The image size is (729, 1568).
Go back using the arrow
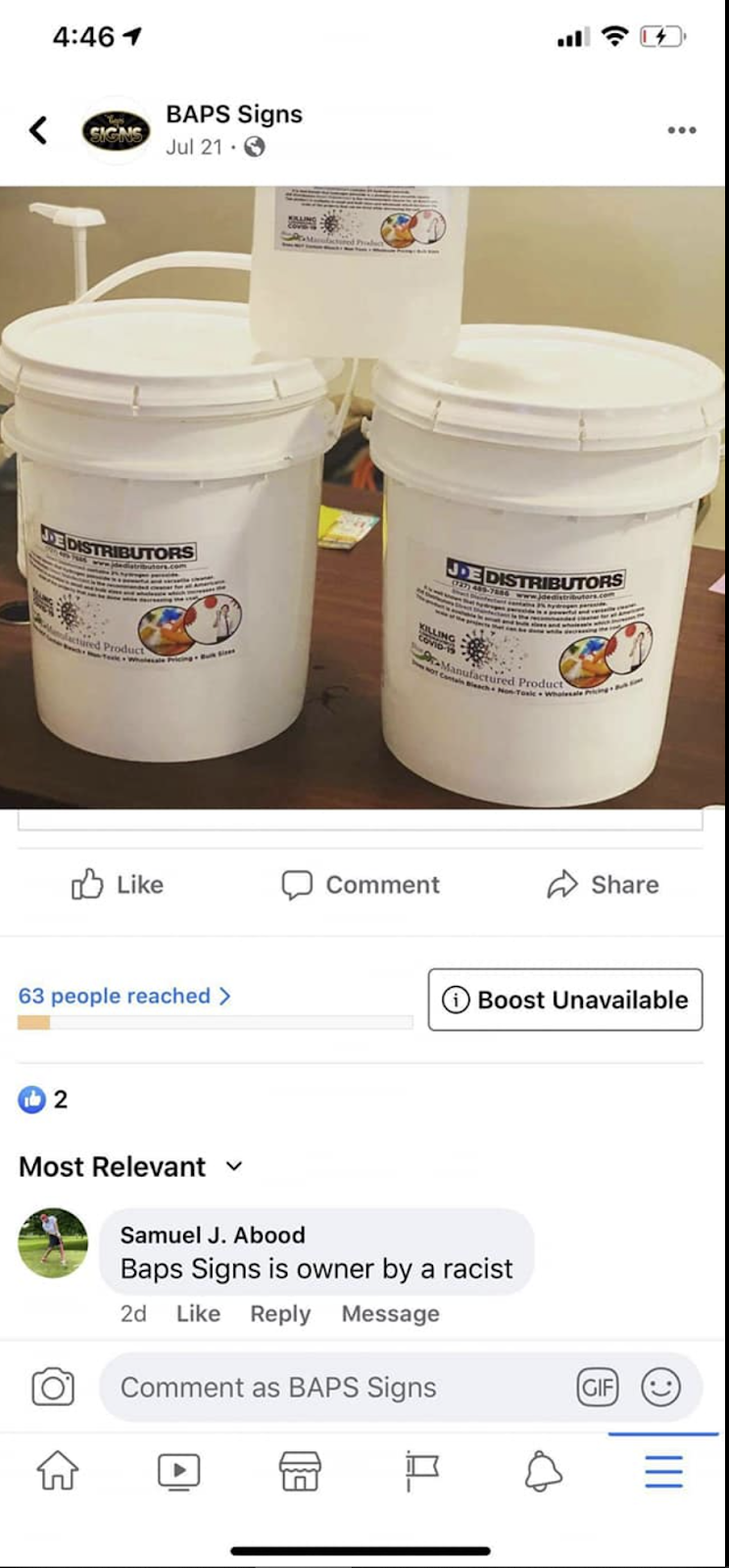click(x=38, y=129)
